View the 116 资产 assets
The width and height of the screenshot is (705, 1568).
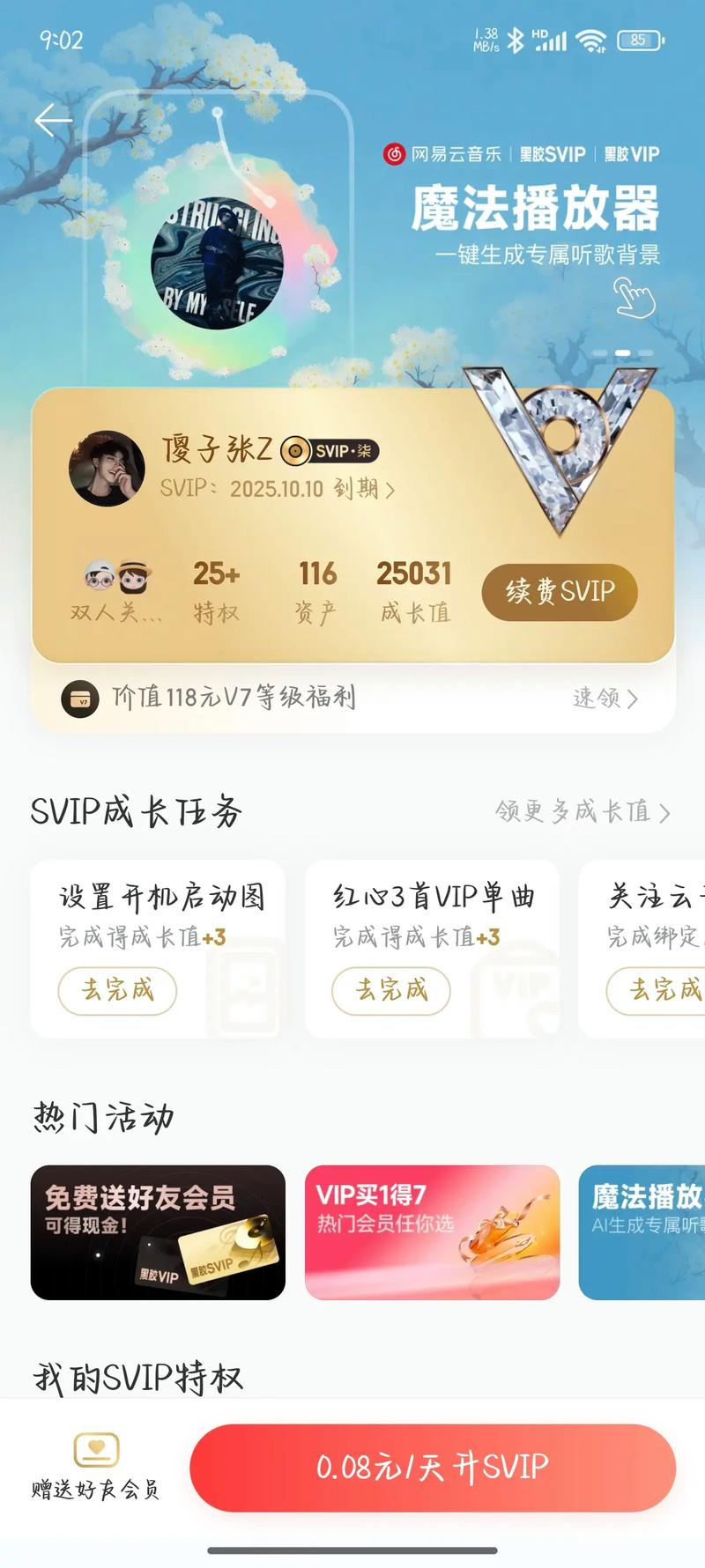pos(316,591)
